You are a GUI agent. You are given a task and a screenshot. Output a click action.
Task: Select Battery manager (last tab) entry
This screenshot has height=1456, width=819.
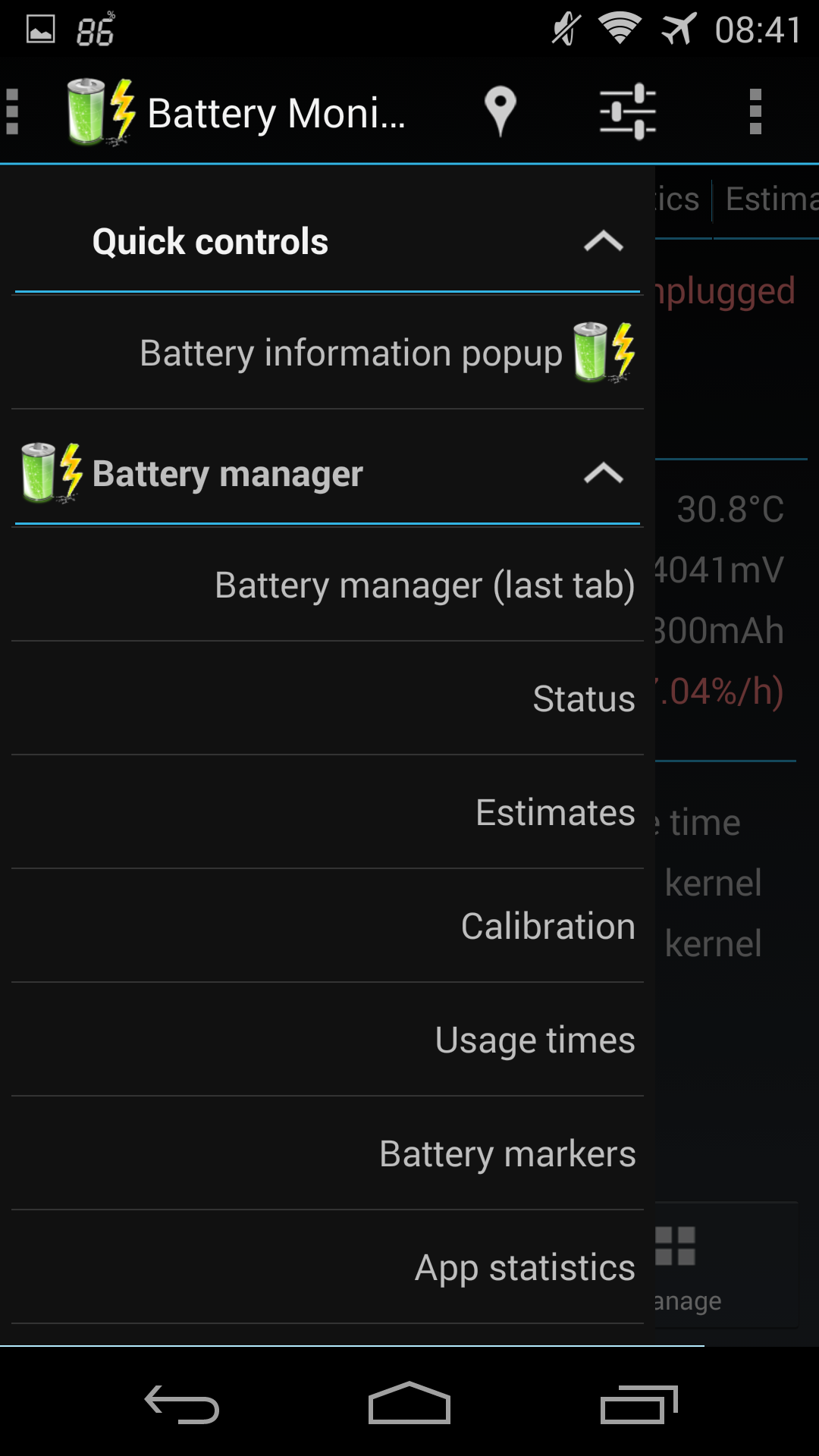[425, 584]
